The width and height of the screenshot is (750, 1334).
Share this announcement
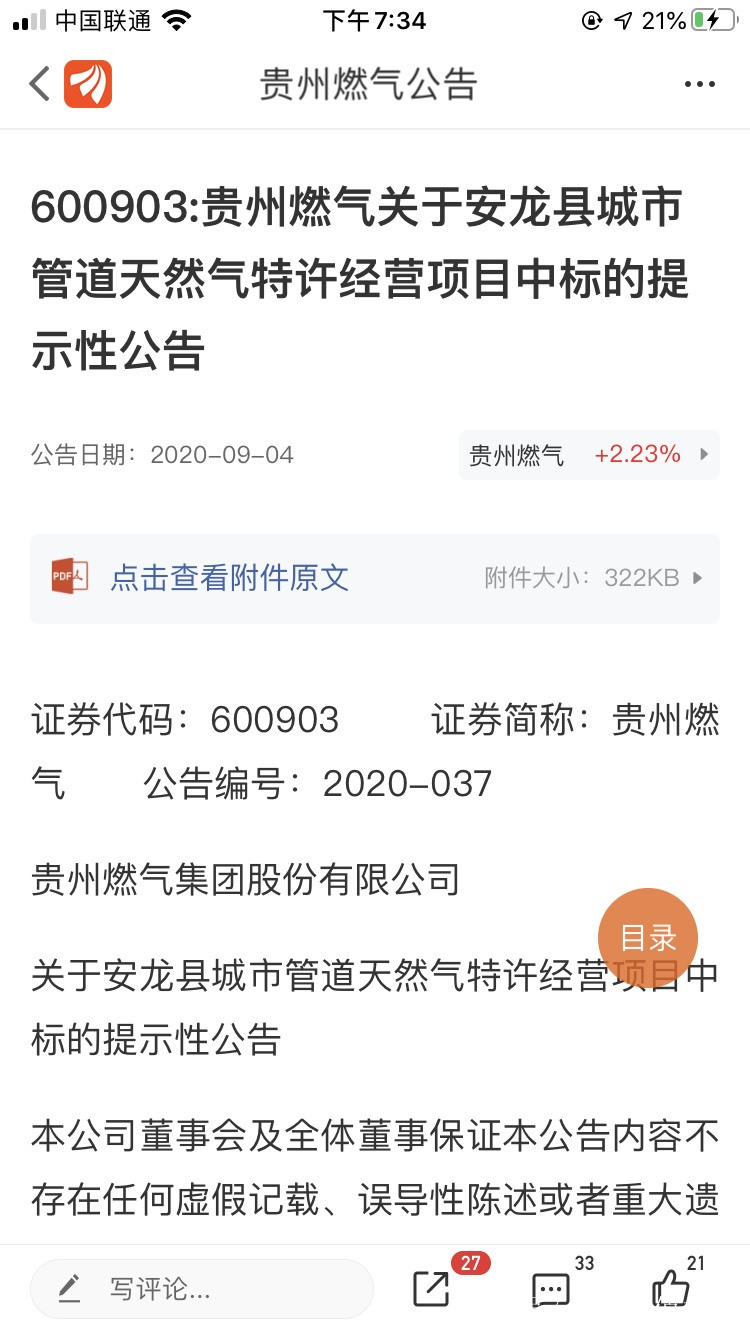click(432, 1288)
